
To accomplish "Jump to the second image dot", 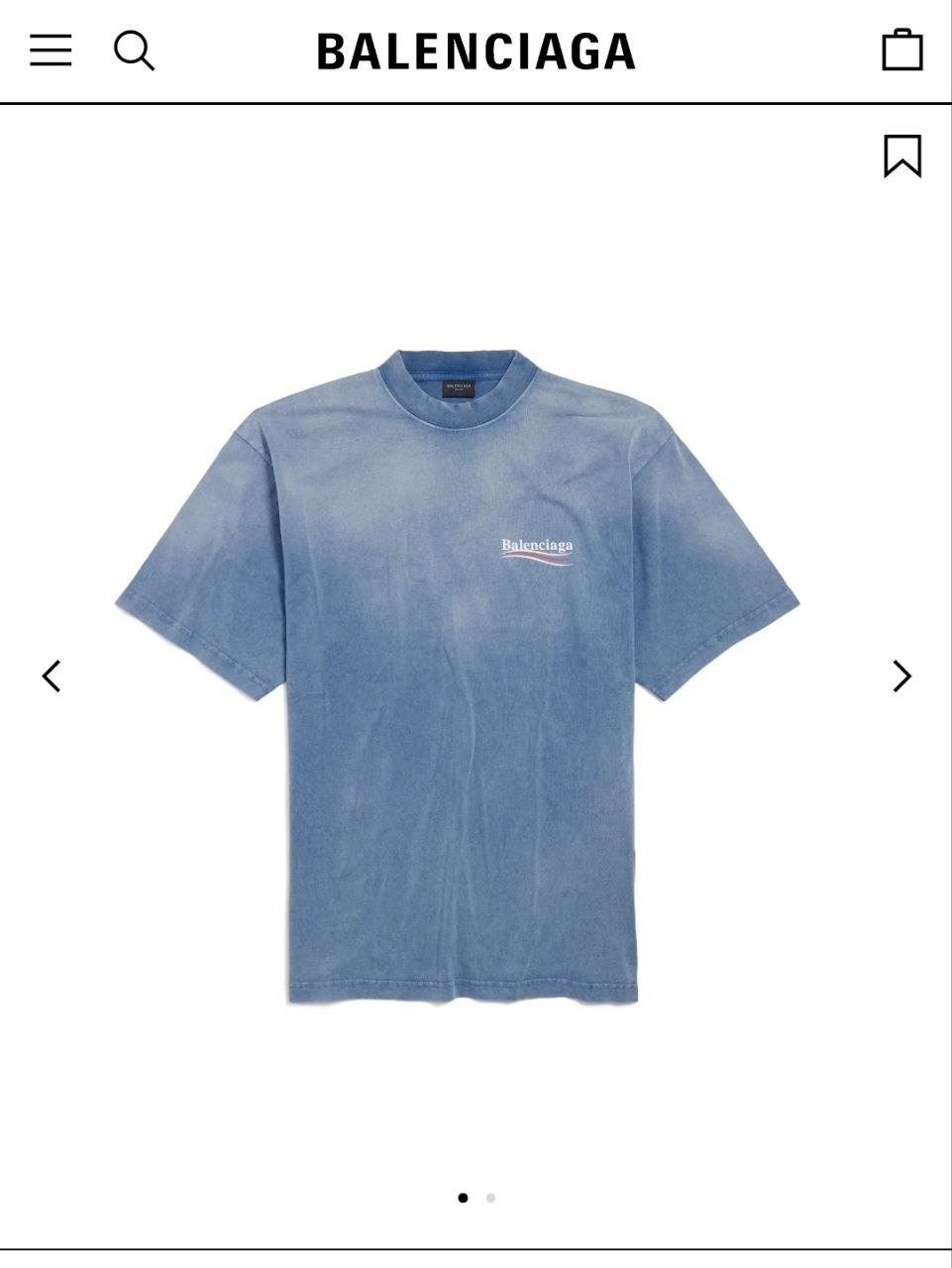I will click(490, 1198).
